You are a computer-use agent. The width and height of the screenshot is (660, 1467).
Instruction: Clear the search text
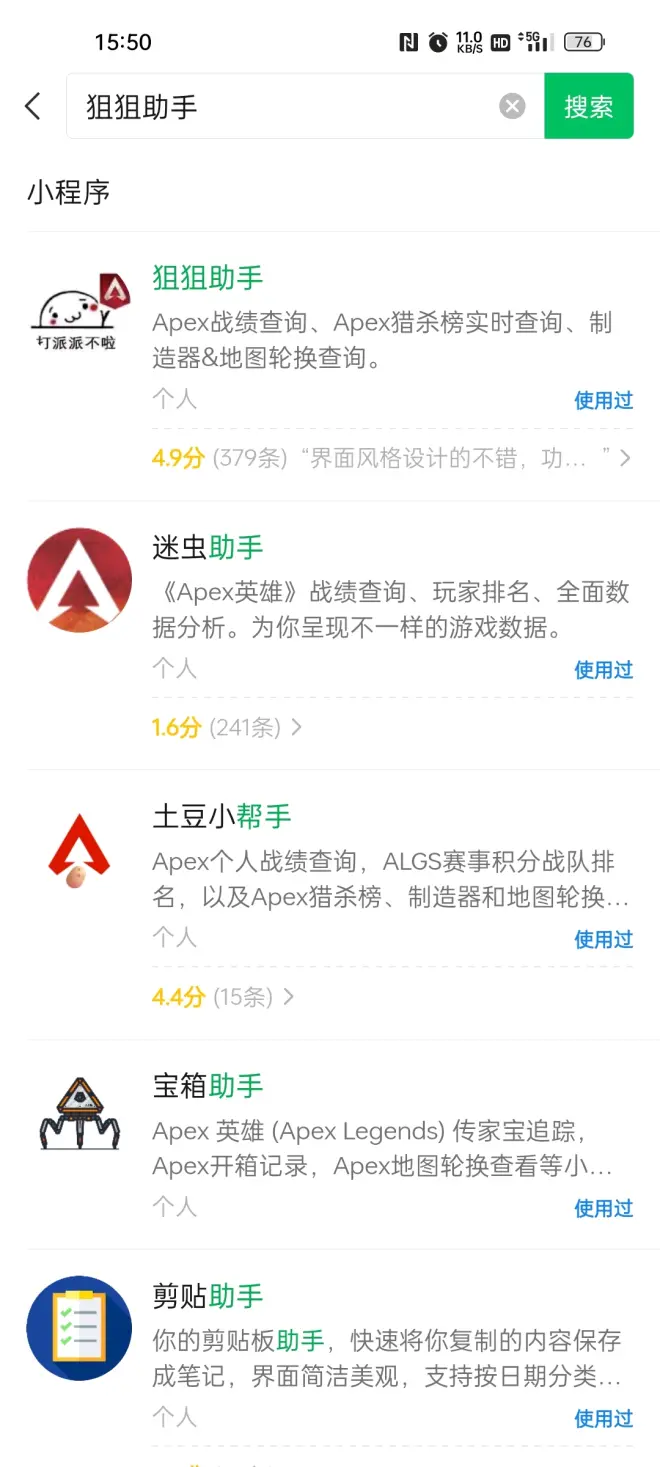tap(512, 106)
